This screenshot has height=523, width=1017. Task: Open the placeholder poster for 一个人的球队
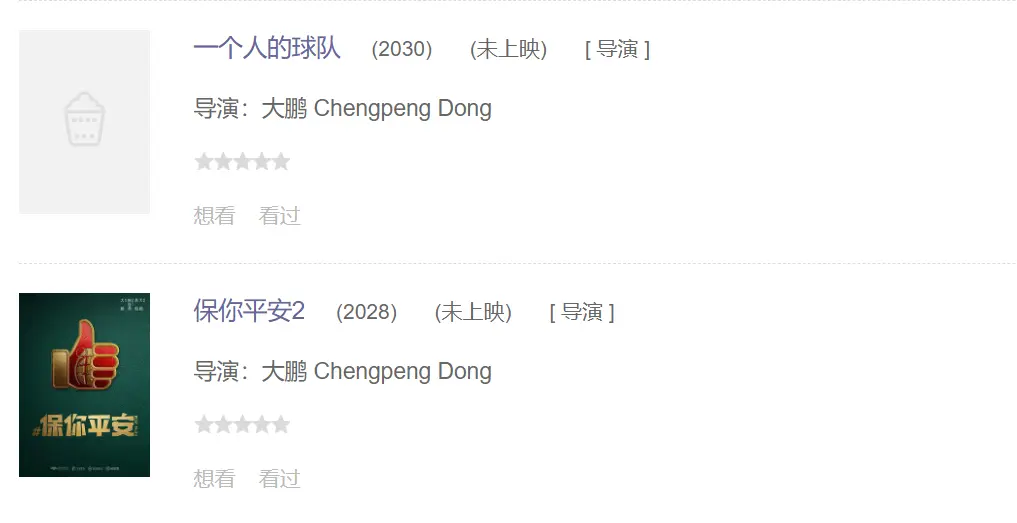point(85,121)
